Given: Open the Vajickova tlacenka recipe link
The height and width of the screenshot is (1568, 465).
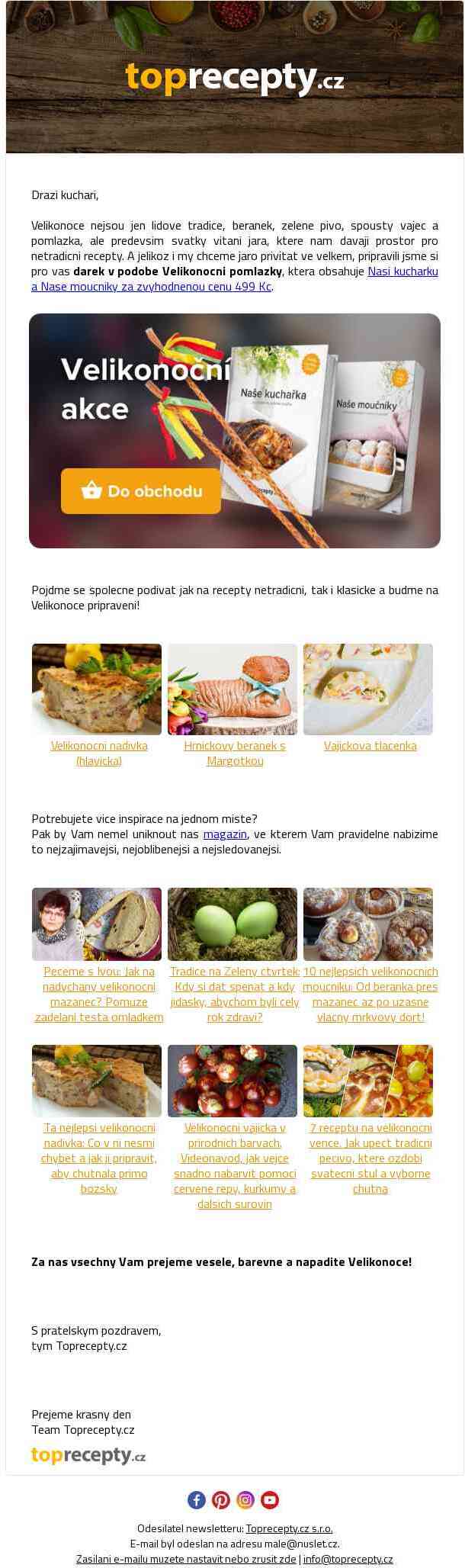Looking at the screenshot, I should pos(370,745).
